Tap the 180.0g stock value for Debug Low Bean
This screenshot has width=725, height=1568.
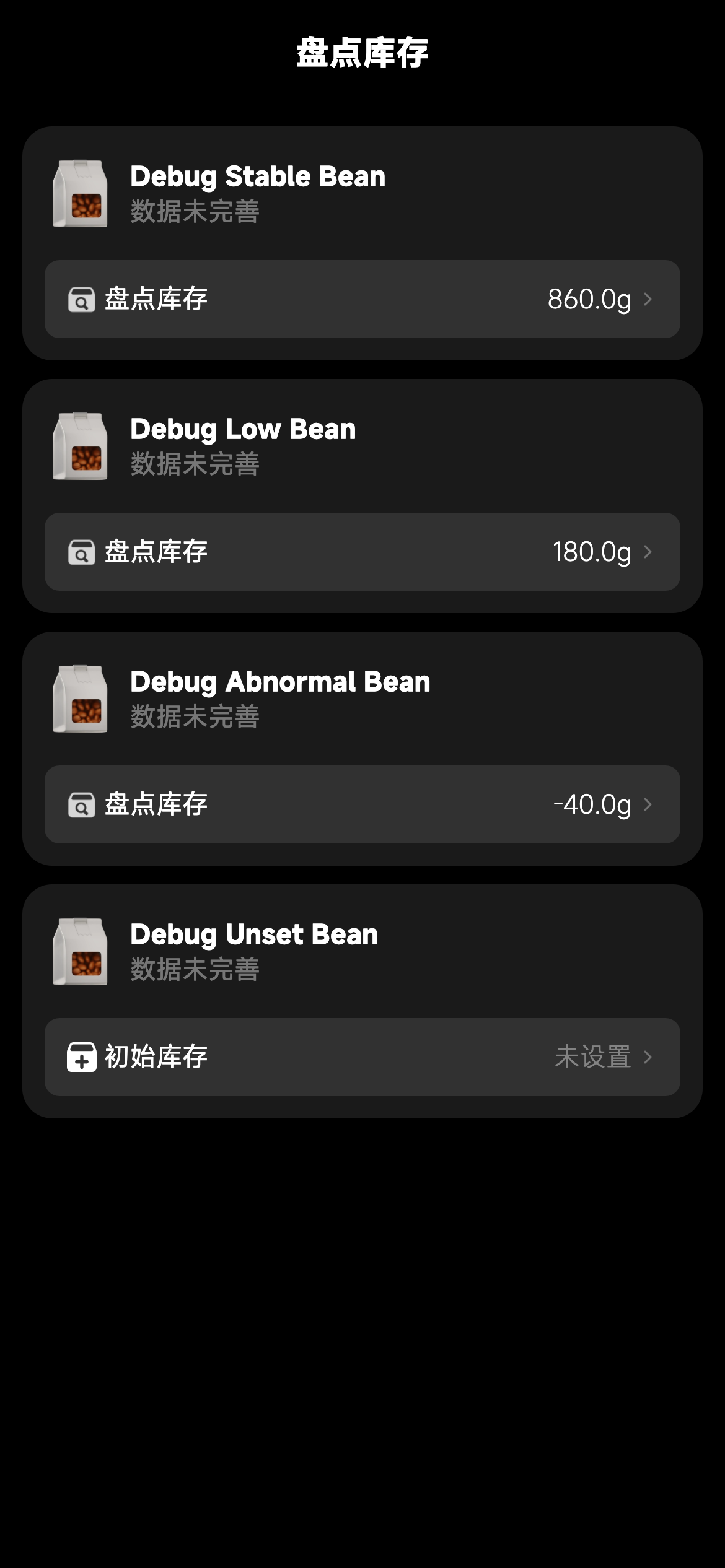tap(592, 552)
